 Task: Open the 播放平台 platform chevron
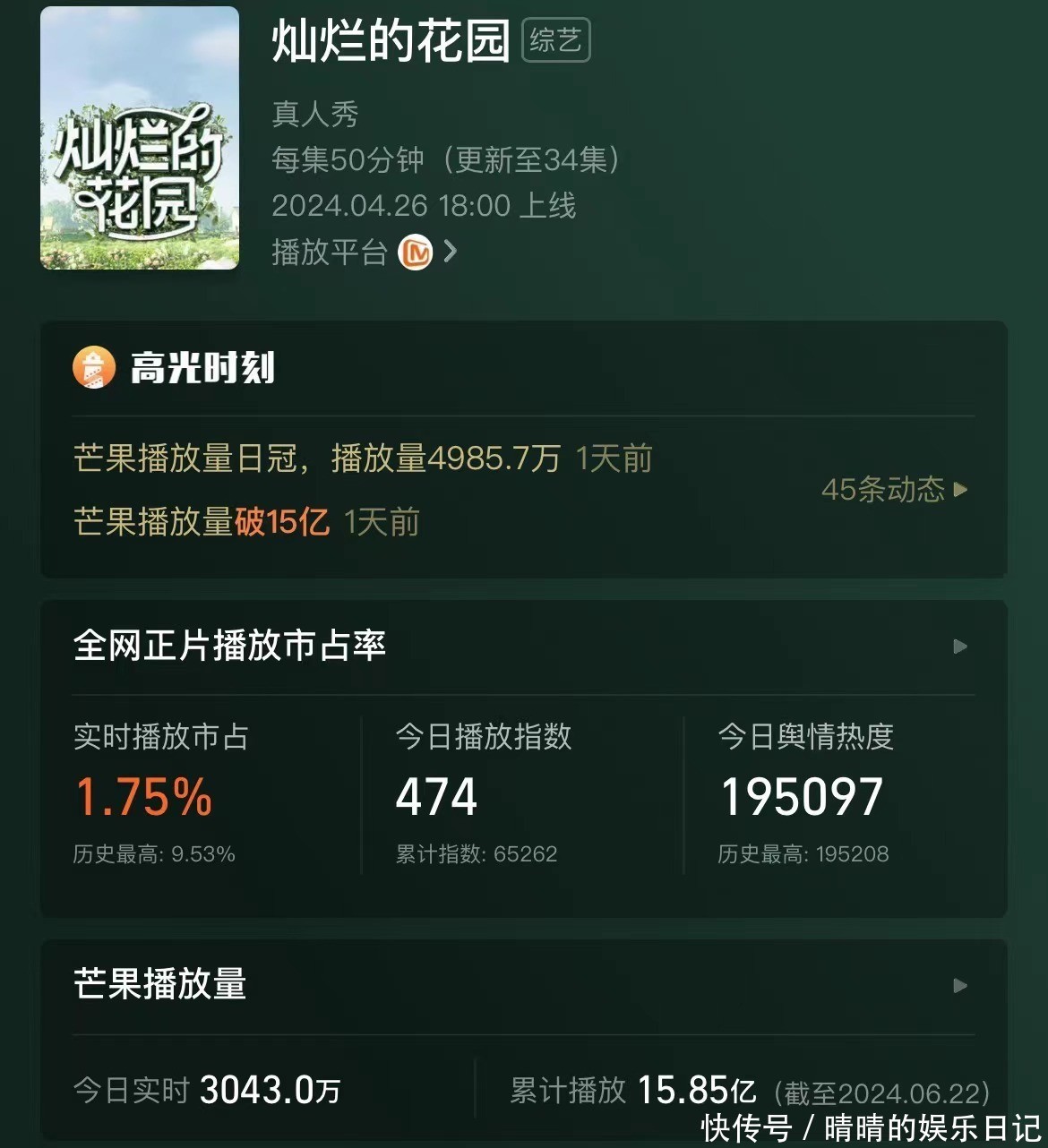(450, 252)
